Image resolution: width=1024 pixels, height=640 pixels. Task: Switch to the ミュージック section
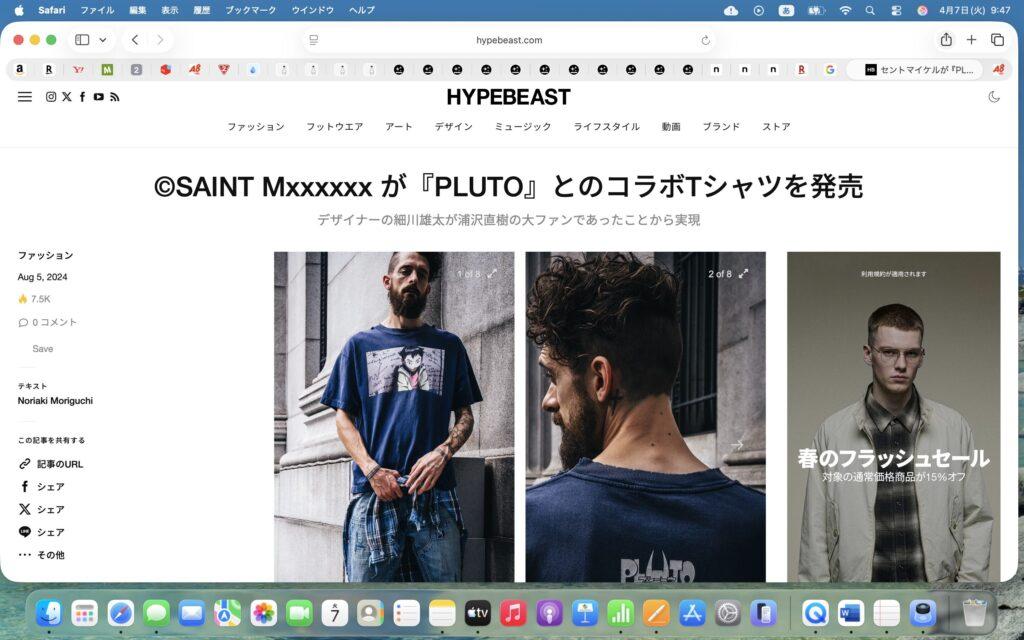[522, 127]
